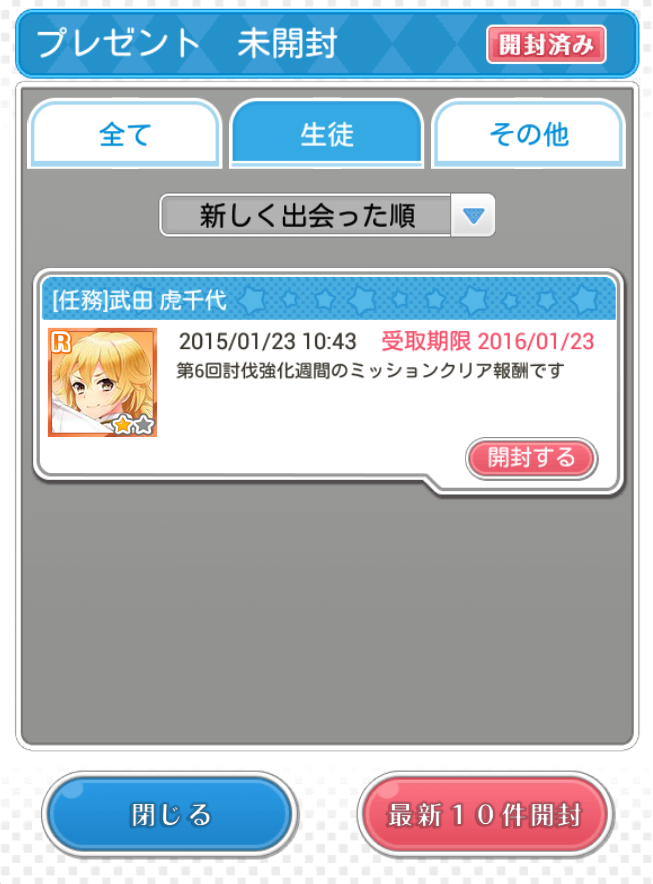Tap 最新10件開封 to open latest ten
The width and height of the screenshot is (653, 884).
click(485, 814)
